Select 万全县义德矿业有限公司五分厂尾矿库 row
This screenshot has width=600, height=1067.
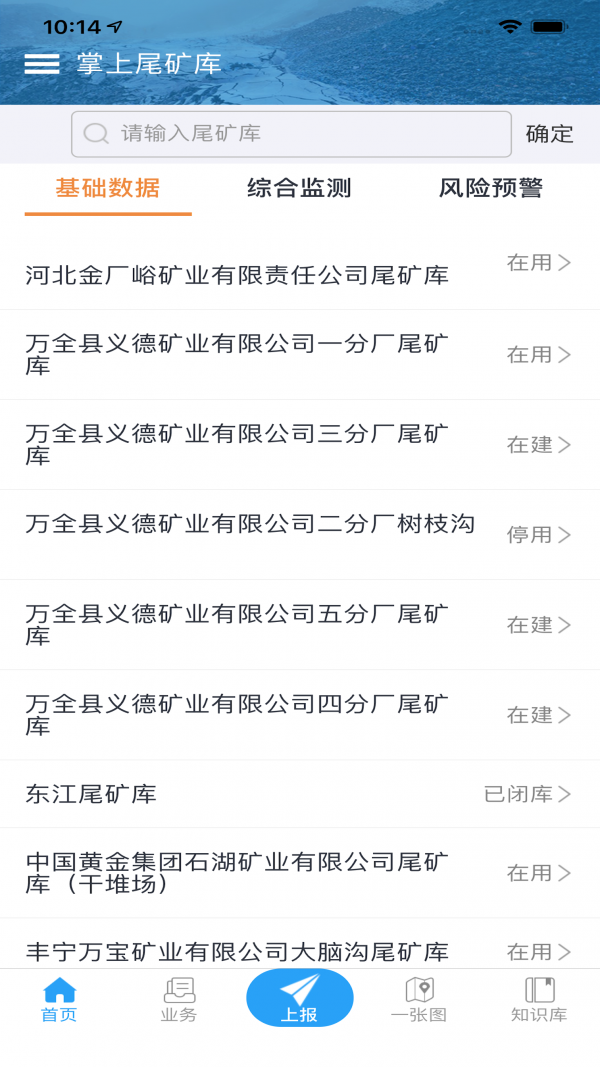tap(299, 624)
